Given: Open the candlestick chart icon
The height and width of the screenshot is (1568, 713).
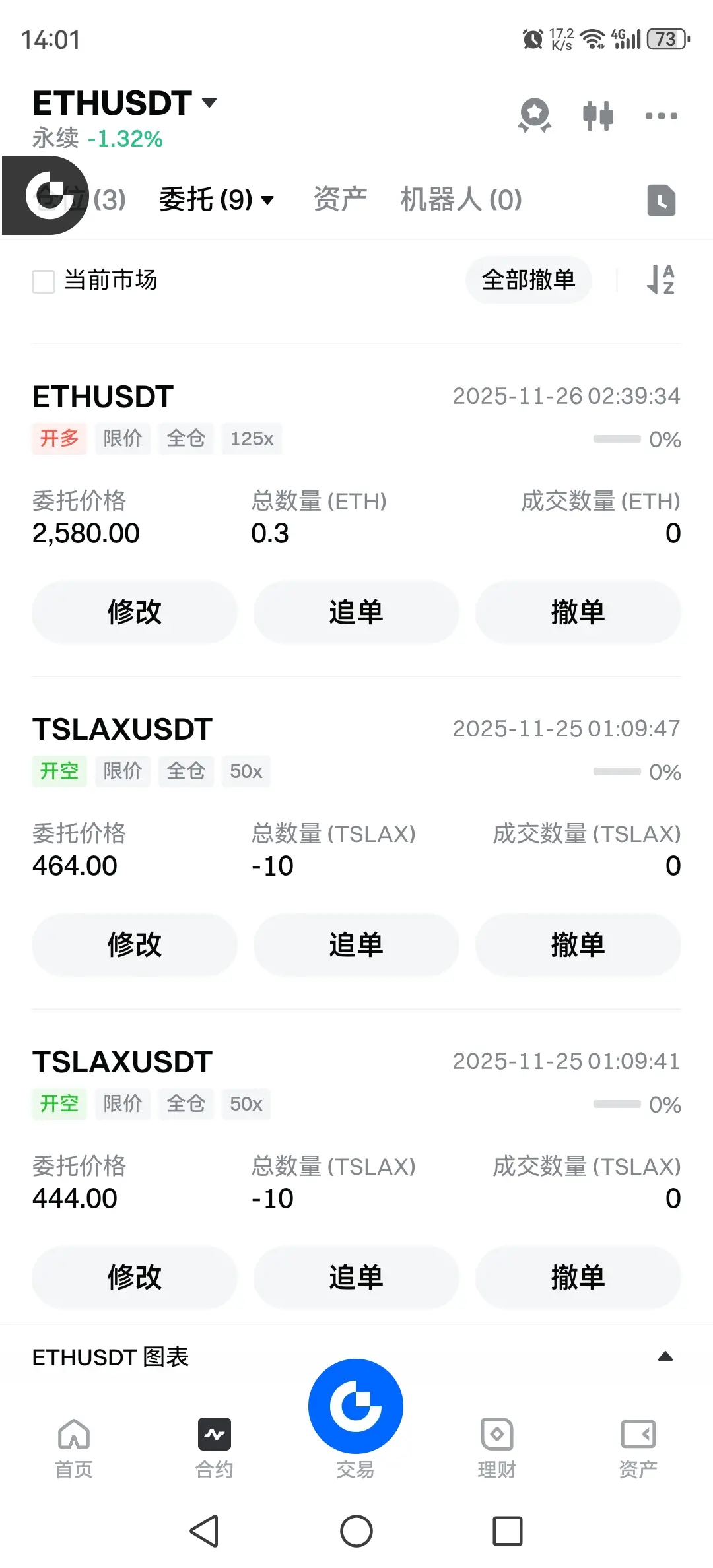Looking at the screenshot, I should click(x=598, y=115).
